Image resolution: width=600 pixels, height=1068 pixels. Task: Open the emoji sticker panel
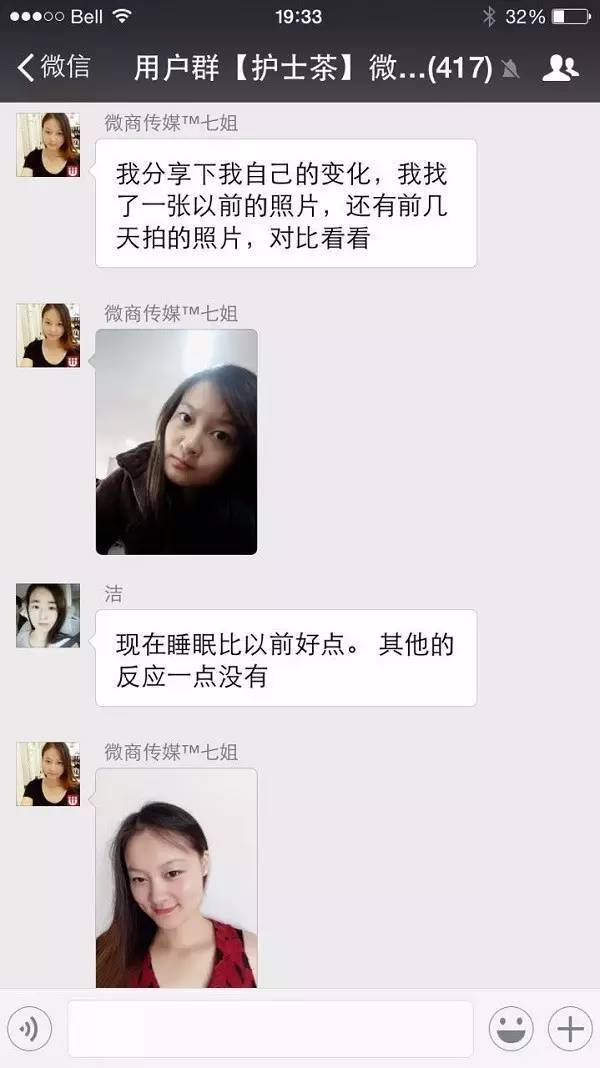510,1029
